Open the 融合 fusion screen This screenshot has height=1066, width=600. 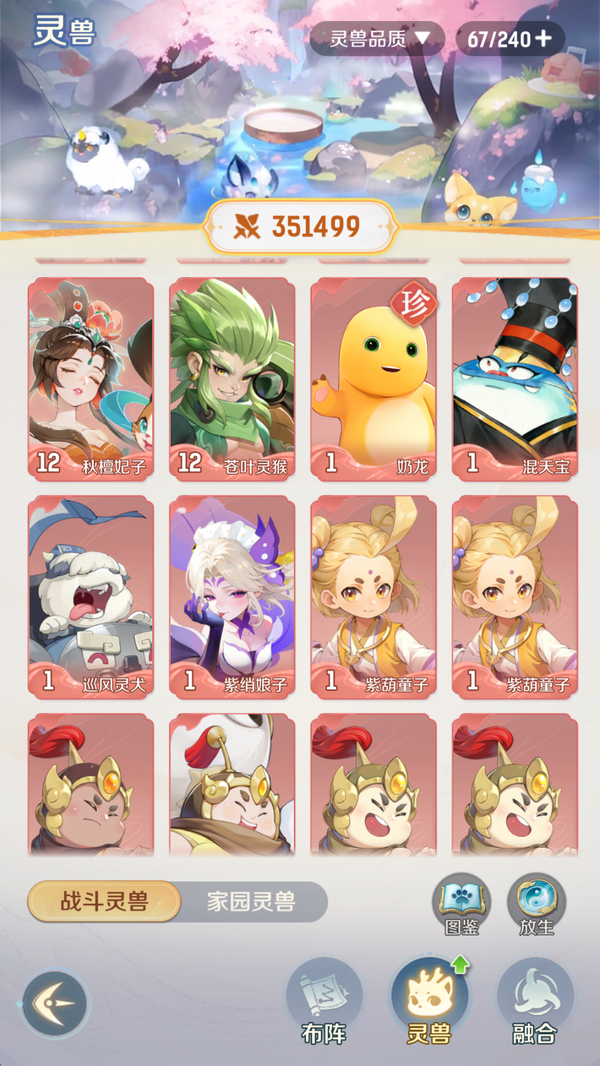coord(535,1002)
